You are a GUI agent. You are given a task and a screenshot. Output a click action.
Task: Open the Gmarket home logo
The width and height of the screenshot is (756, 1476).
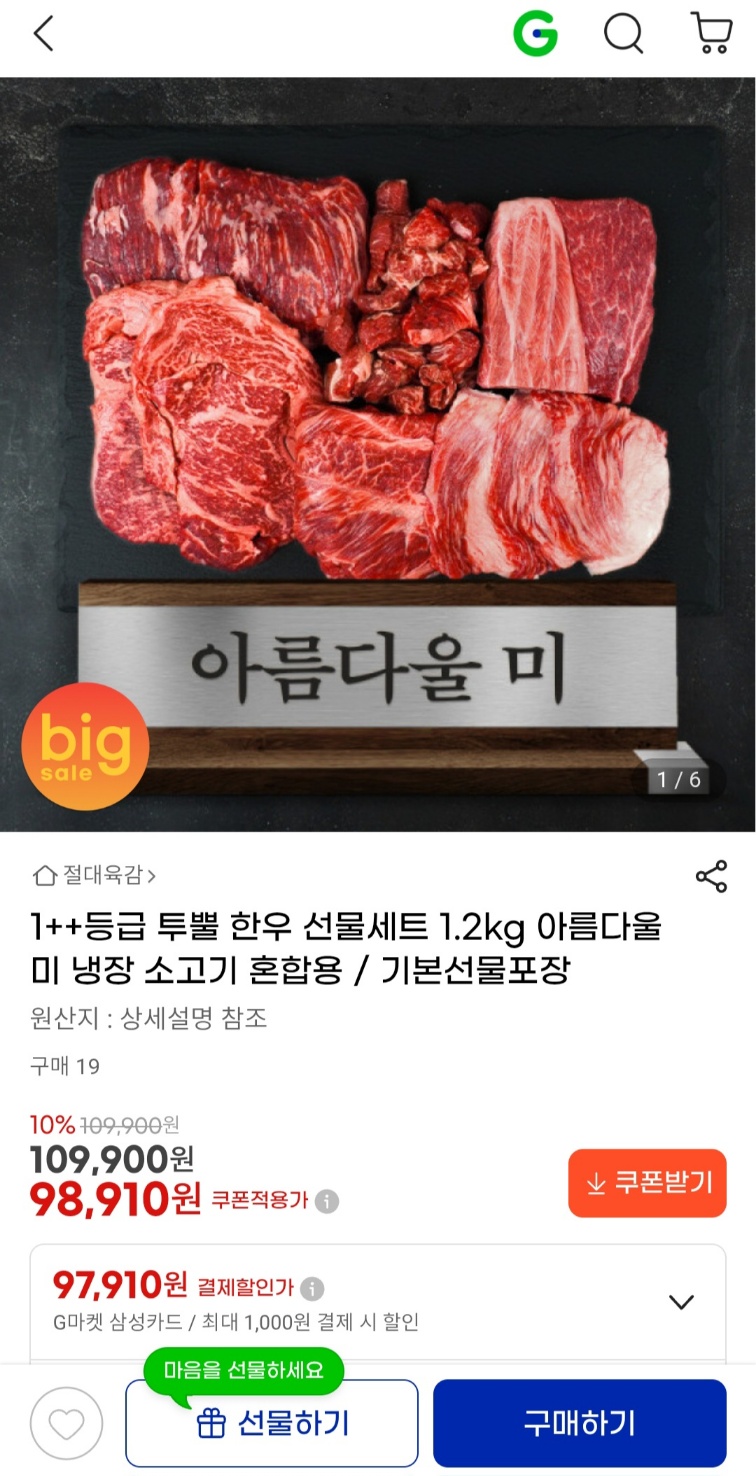tap(535, 35)
